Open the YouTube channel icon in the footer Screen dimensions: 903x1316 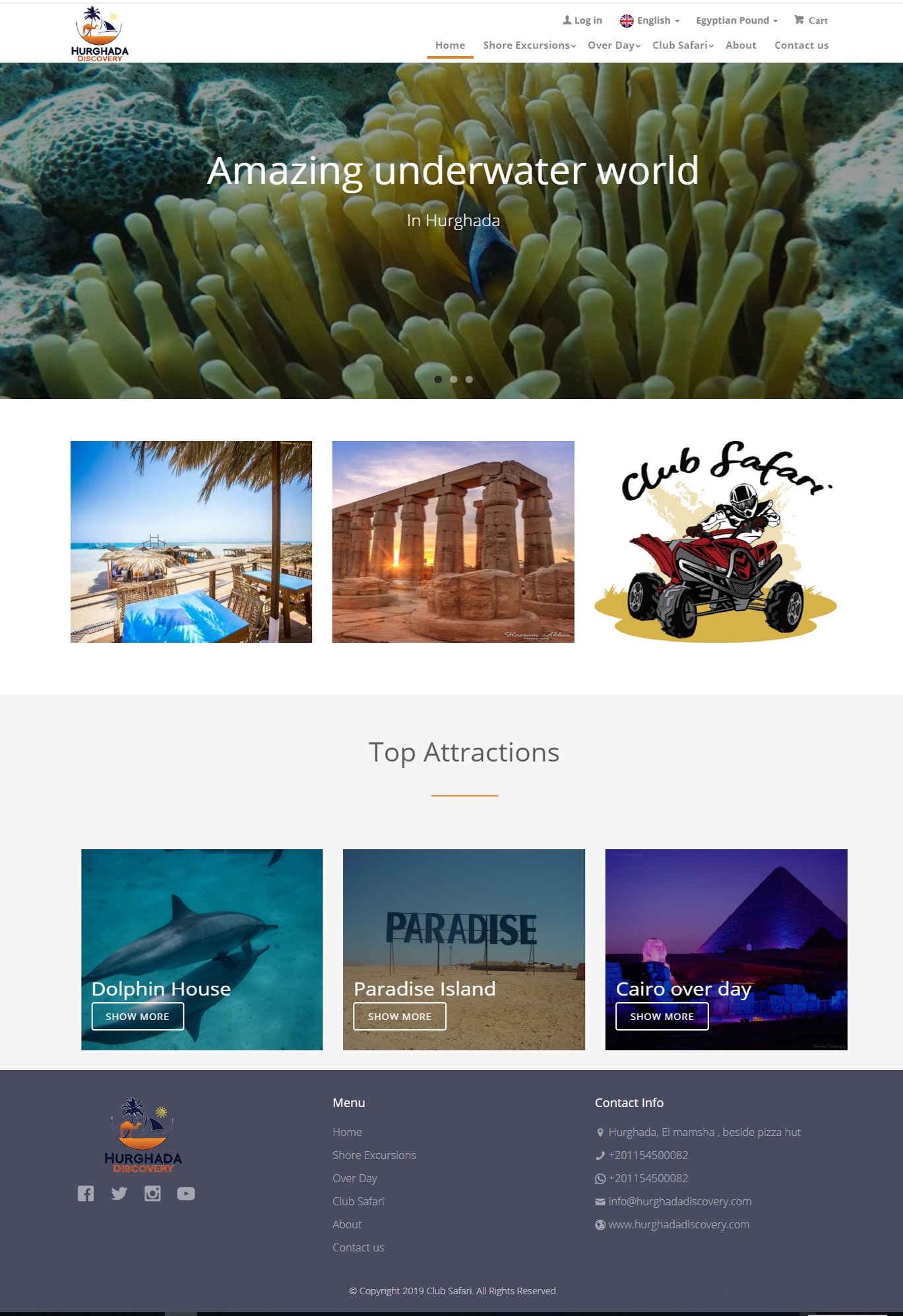pyautogui.click(x=186, y=1193)
